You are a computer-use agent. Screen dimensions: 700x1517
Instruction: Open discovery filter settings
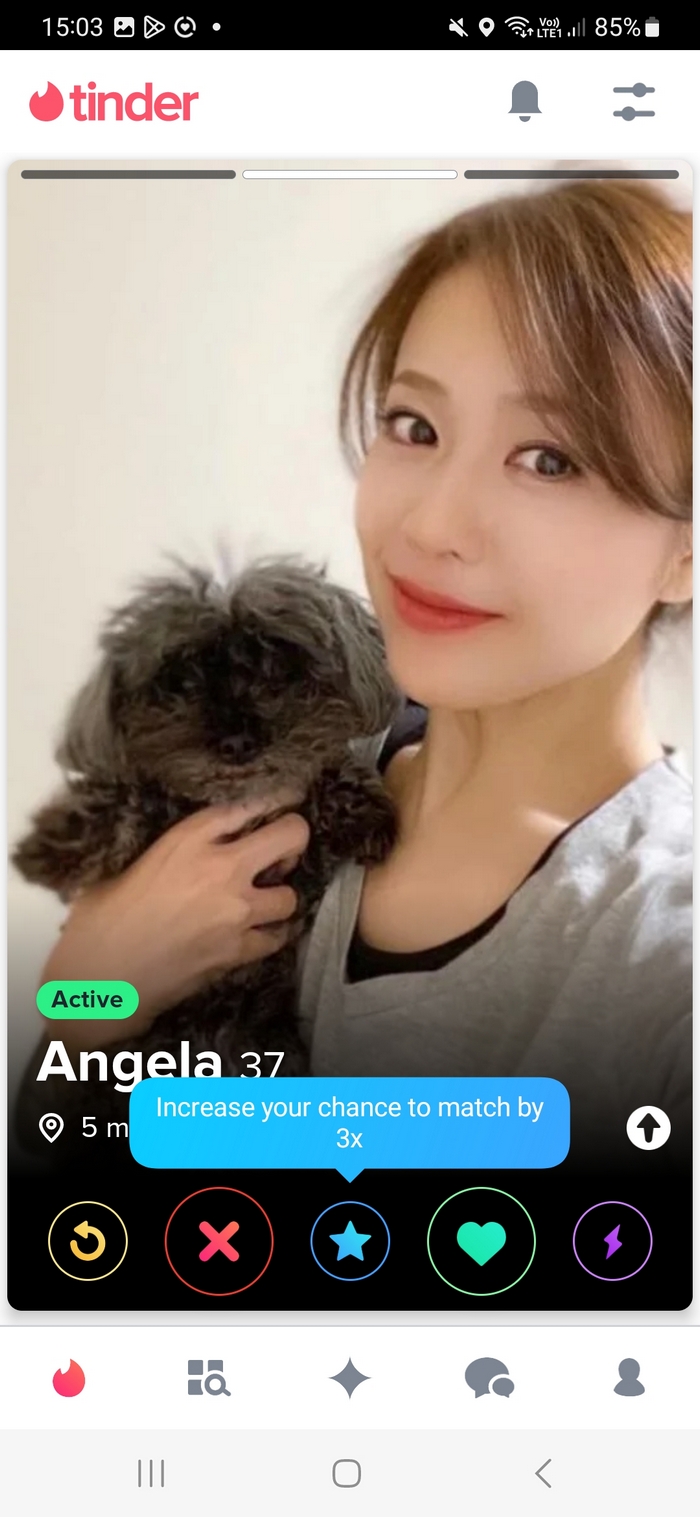click(x=633, y=101)
